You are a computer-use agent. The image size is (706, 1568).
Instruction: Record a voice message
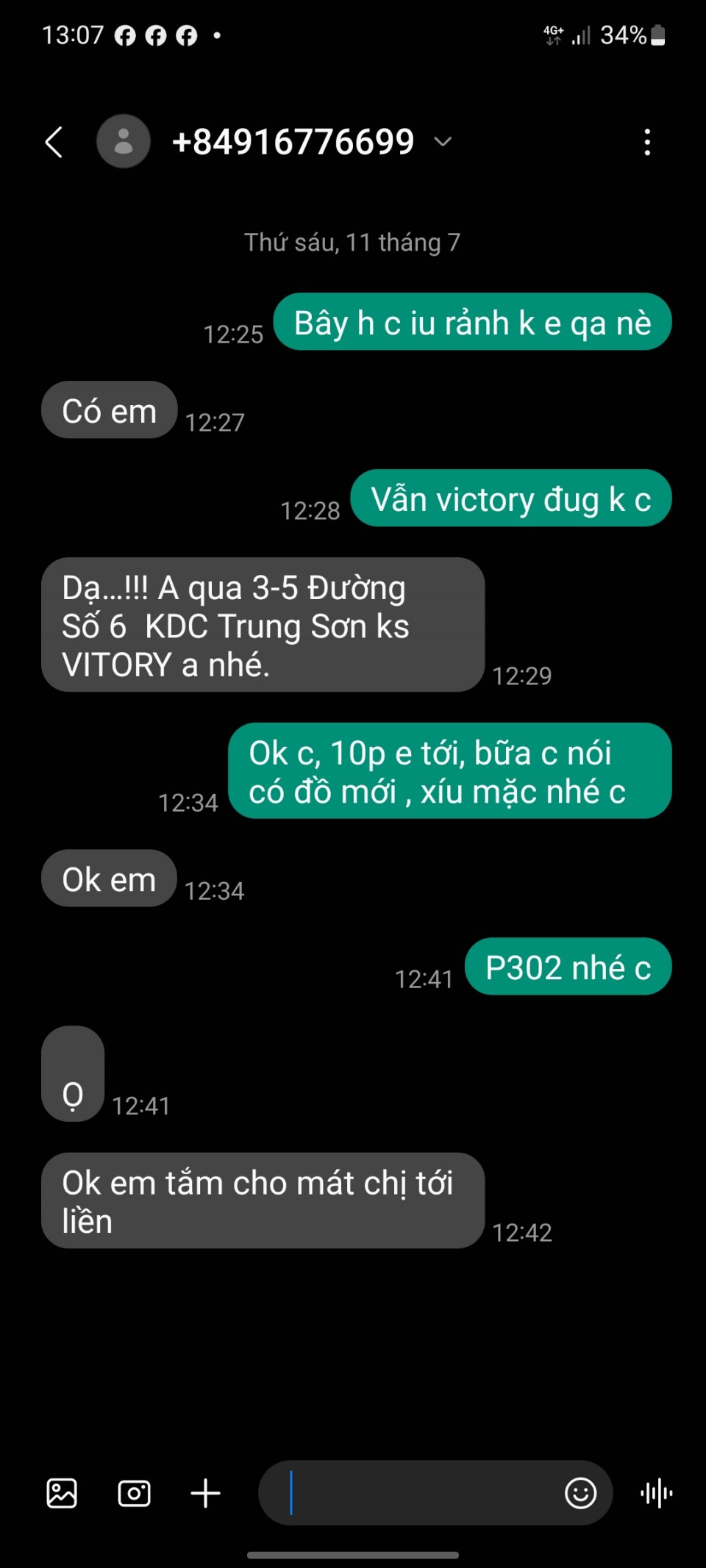click(x=656, y=1493)
